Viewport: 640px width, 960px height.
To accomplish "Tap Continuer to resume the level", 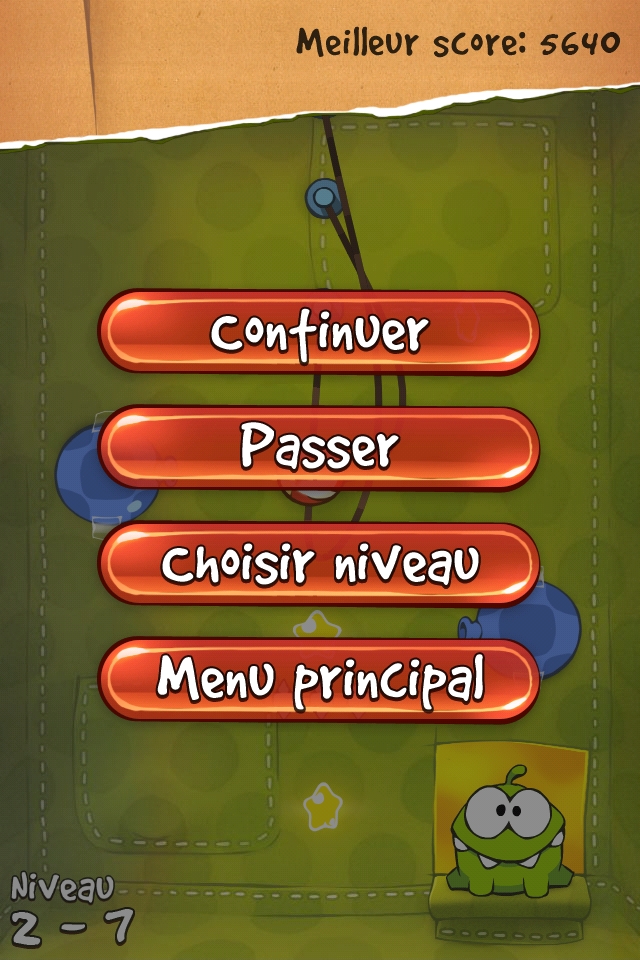I will 319,333.
